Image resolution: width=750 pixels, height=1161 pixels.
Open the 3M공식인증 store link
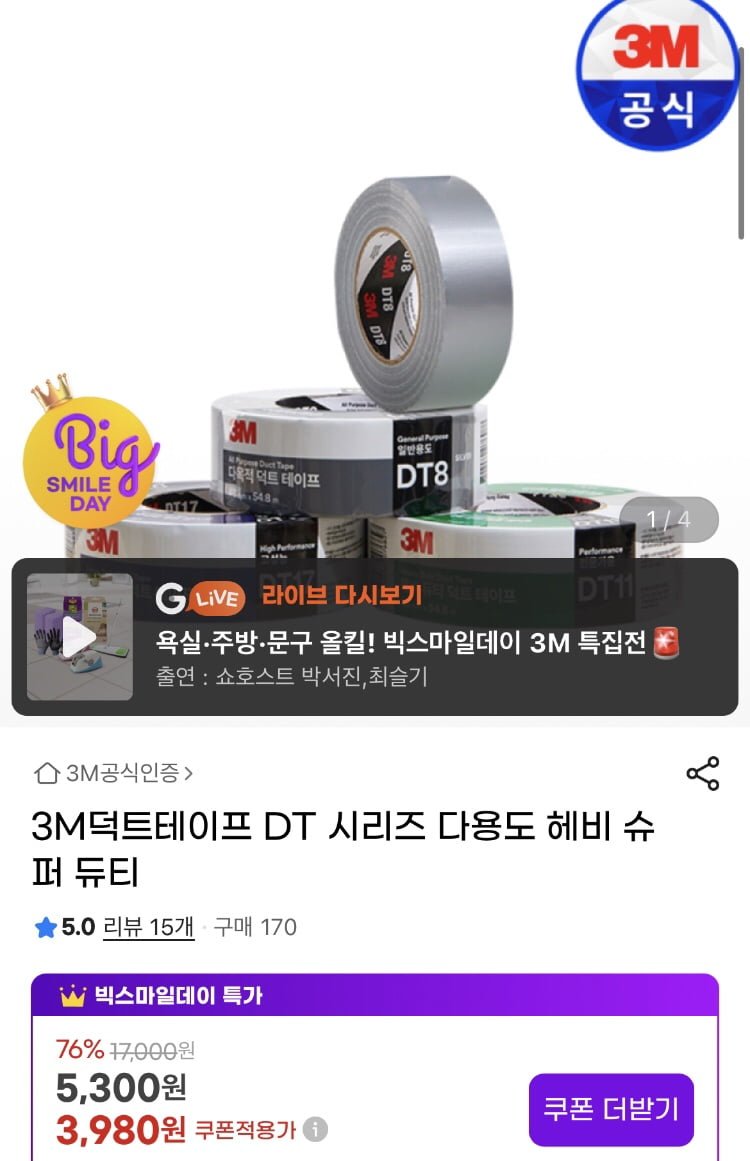(x=115, y=773)
